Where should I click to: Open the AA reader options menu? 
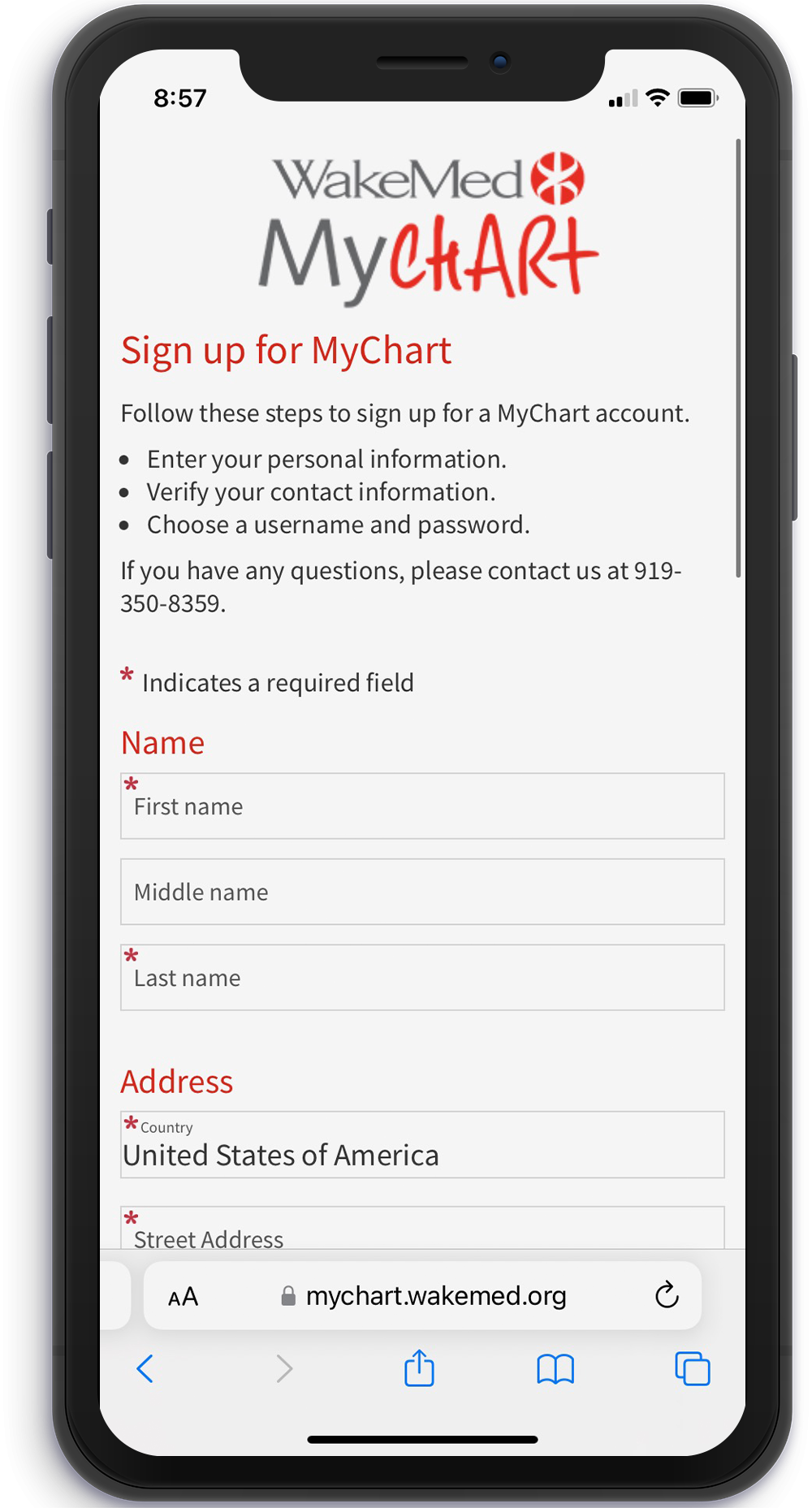click(183, 1297)
